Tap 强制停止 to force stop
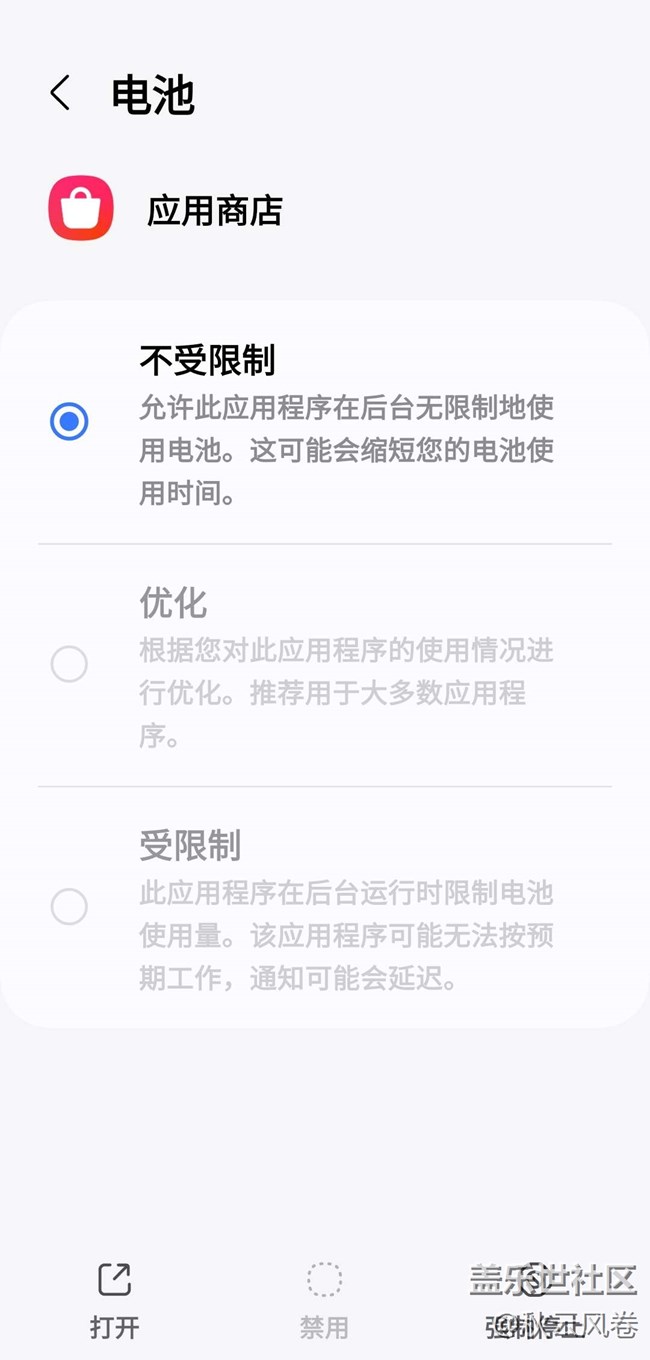 (x=534, y=1298)
